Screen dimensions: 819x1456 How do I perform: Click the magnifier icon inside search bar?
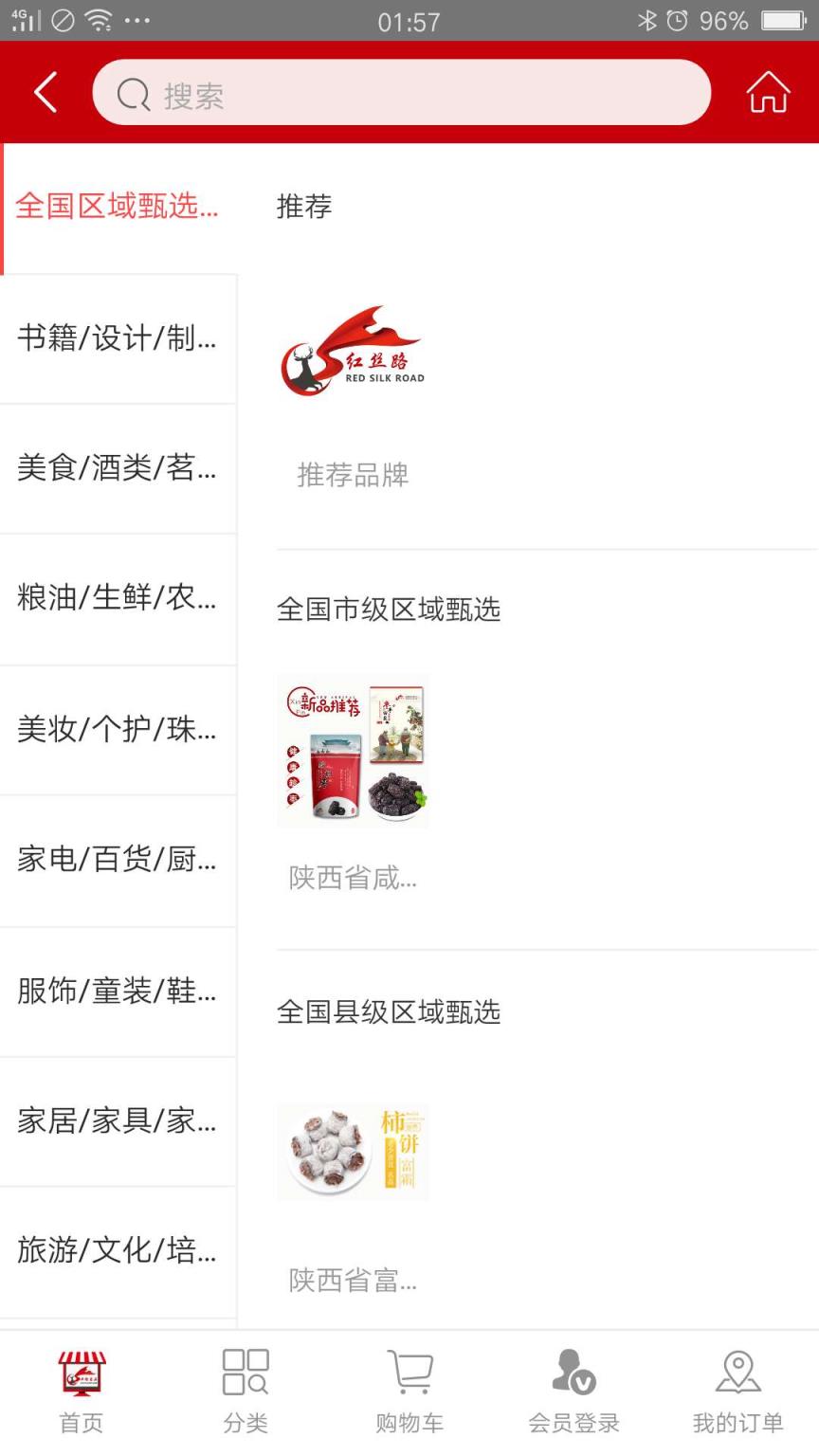click(x=133, y=92)
